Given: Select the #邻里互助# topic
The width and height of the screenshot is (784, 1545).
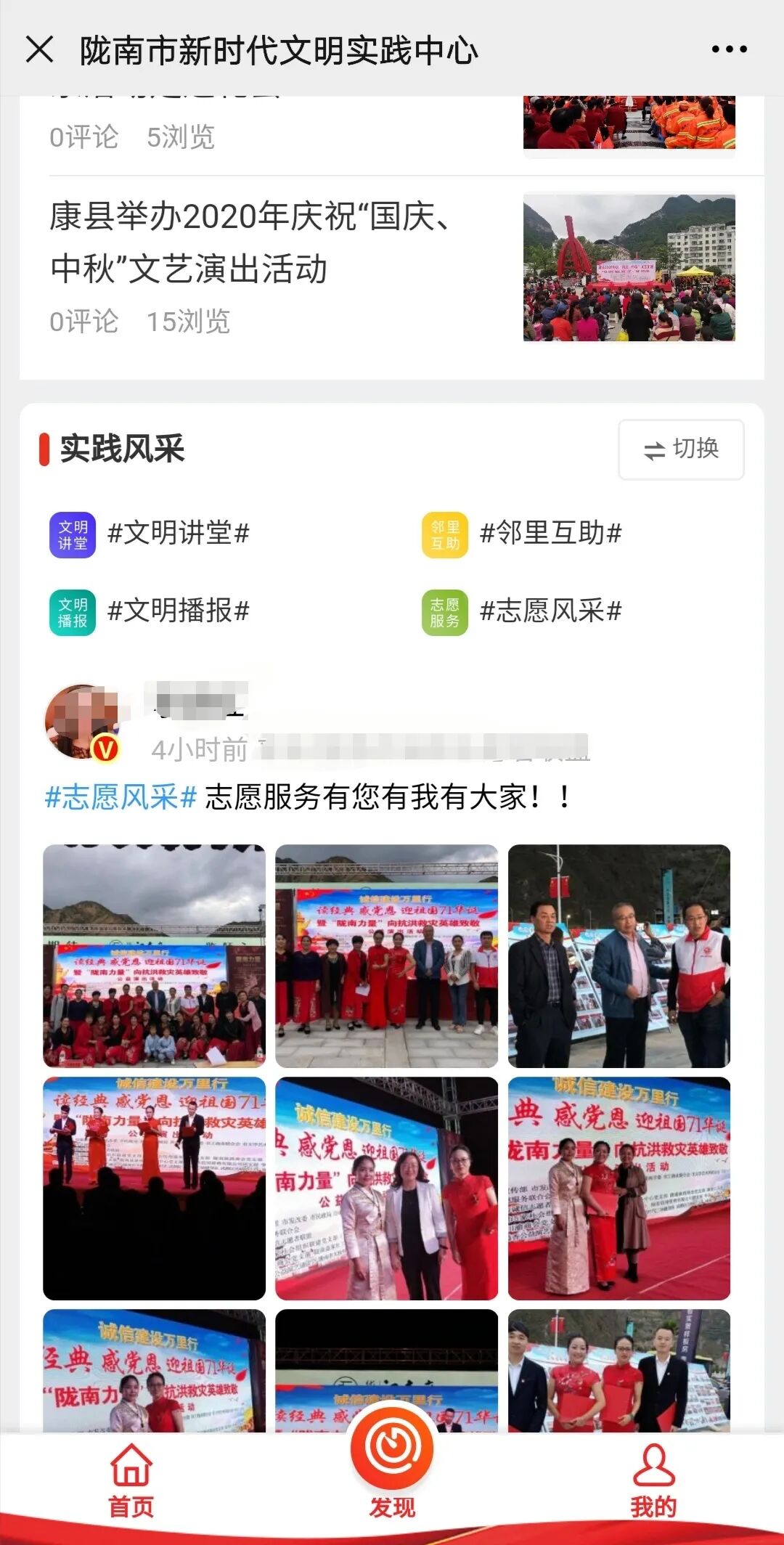Looking at the screenshot, I should pos(523,534).
